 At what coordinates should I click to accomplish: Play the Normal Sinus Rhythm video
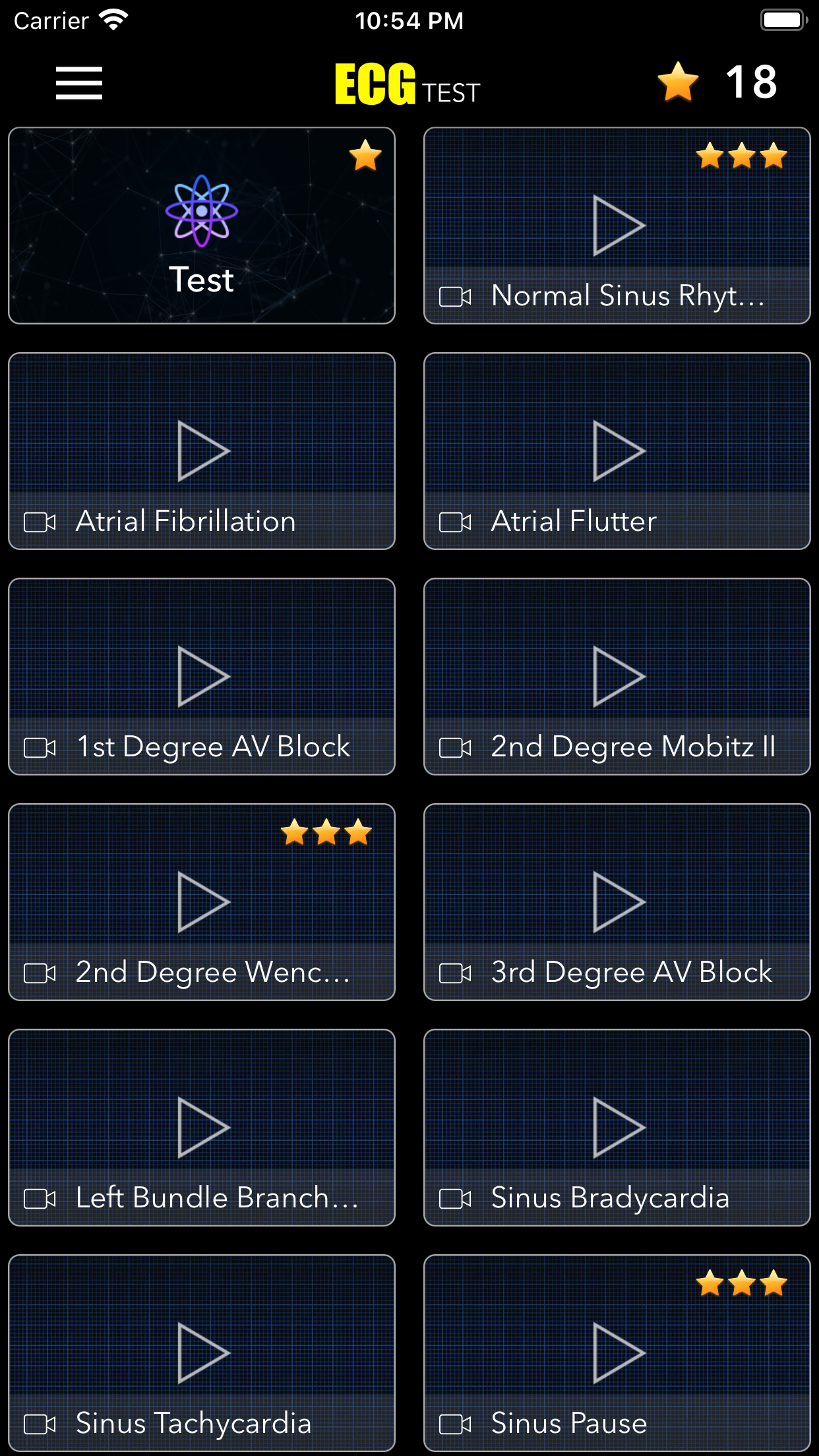[x=617, y=226]
